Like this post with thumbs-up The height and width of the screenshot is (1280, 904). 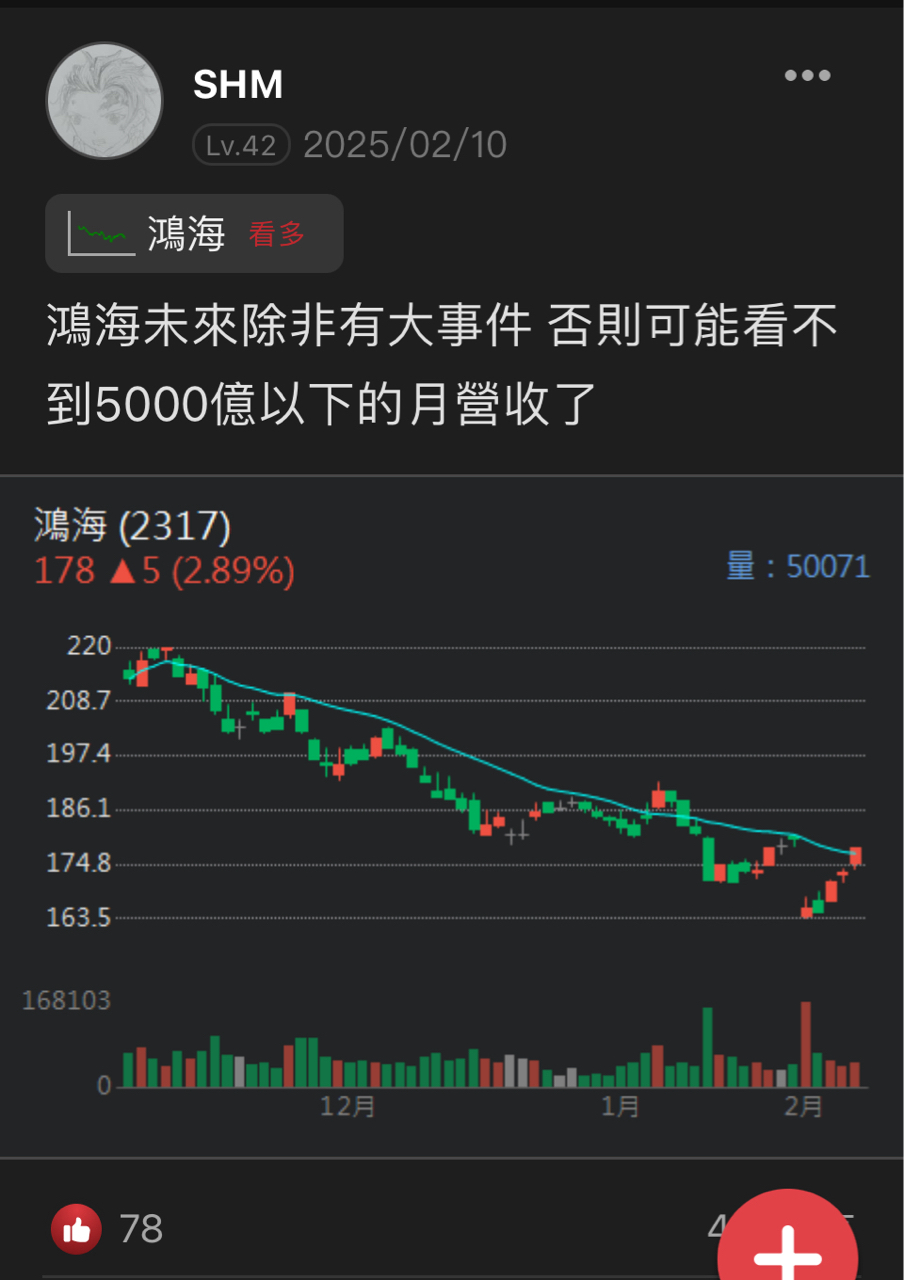77,1228
